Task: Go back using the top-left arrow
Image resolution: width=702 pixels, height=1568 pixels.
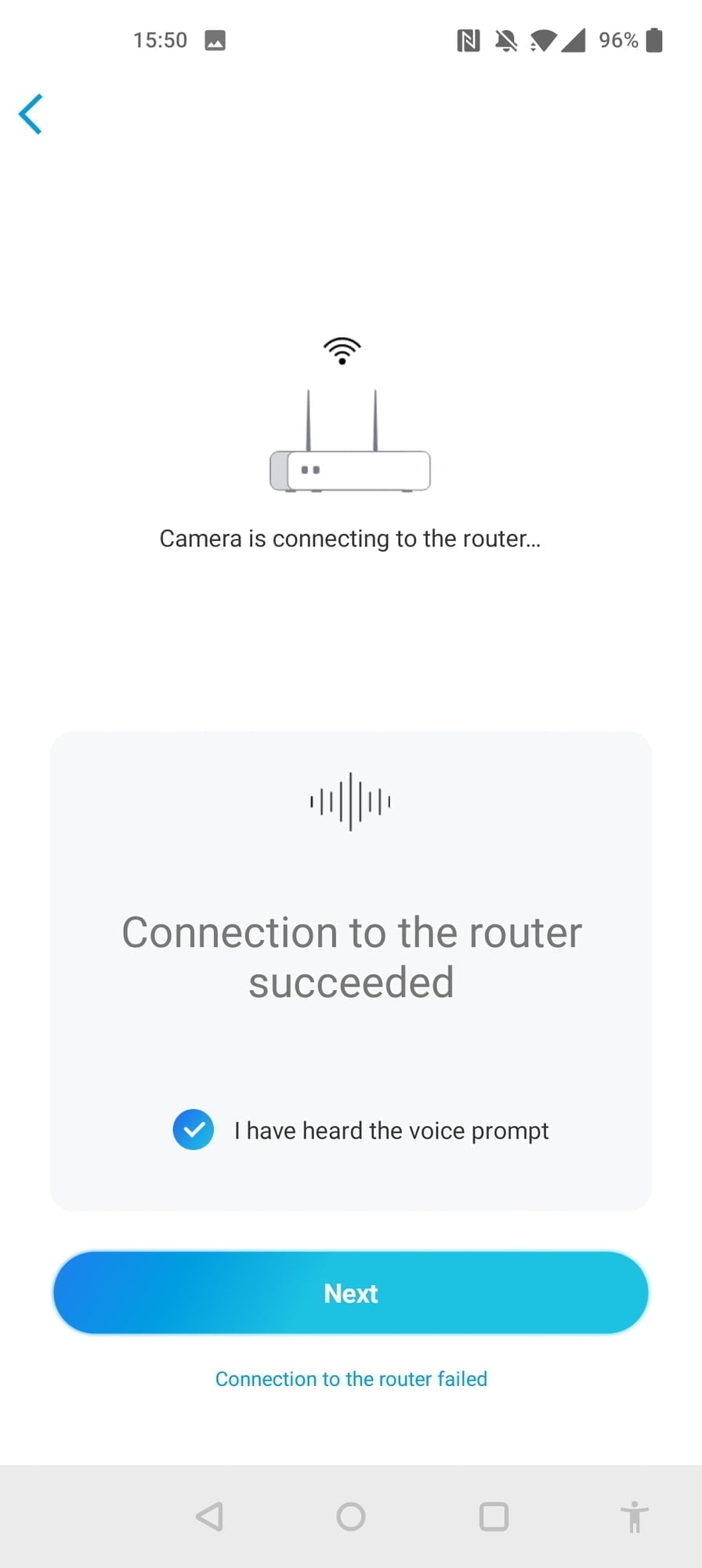Action: coord(31,114)
